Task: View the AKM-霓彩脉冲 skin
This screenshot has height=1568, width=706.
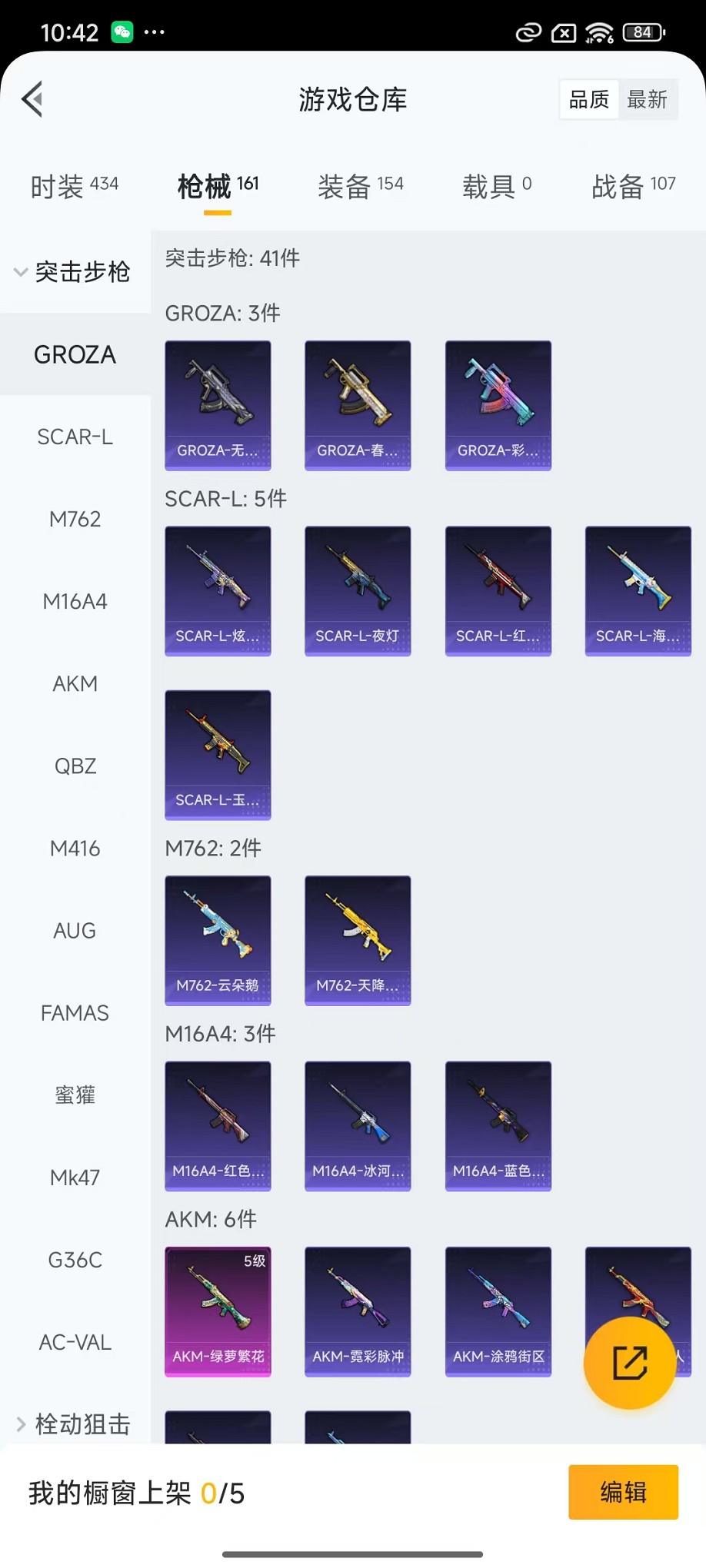Action: 358,1311
